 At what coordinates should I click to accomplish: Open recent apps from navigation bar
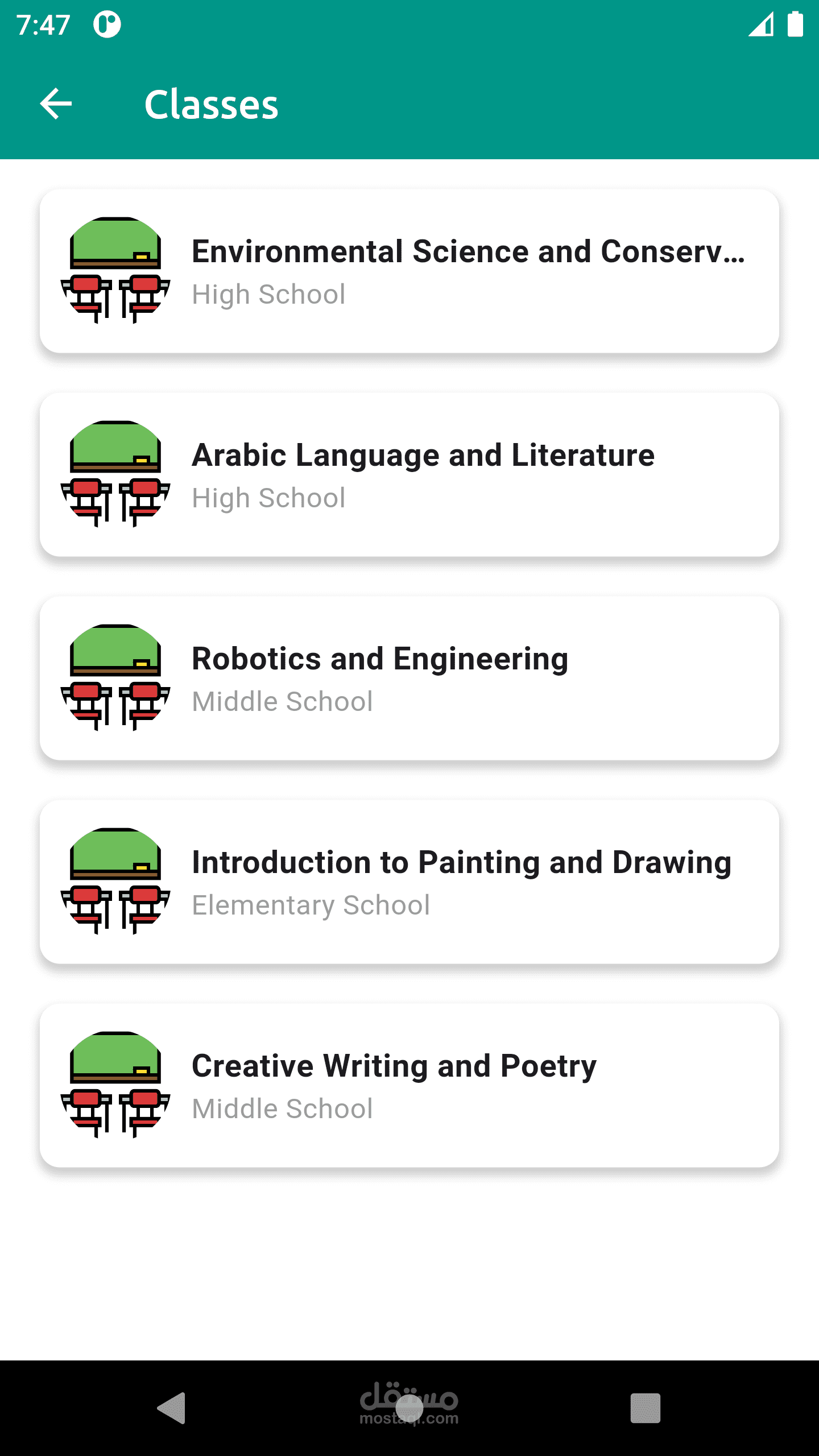tap(645, 1408)
